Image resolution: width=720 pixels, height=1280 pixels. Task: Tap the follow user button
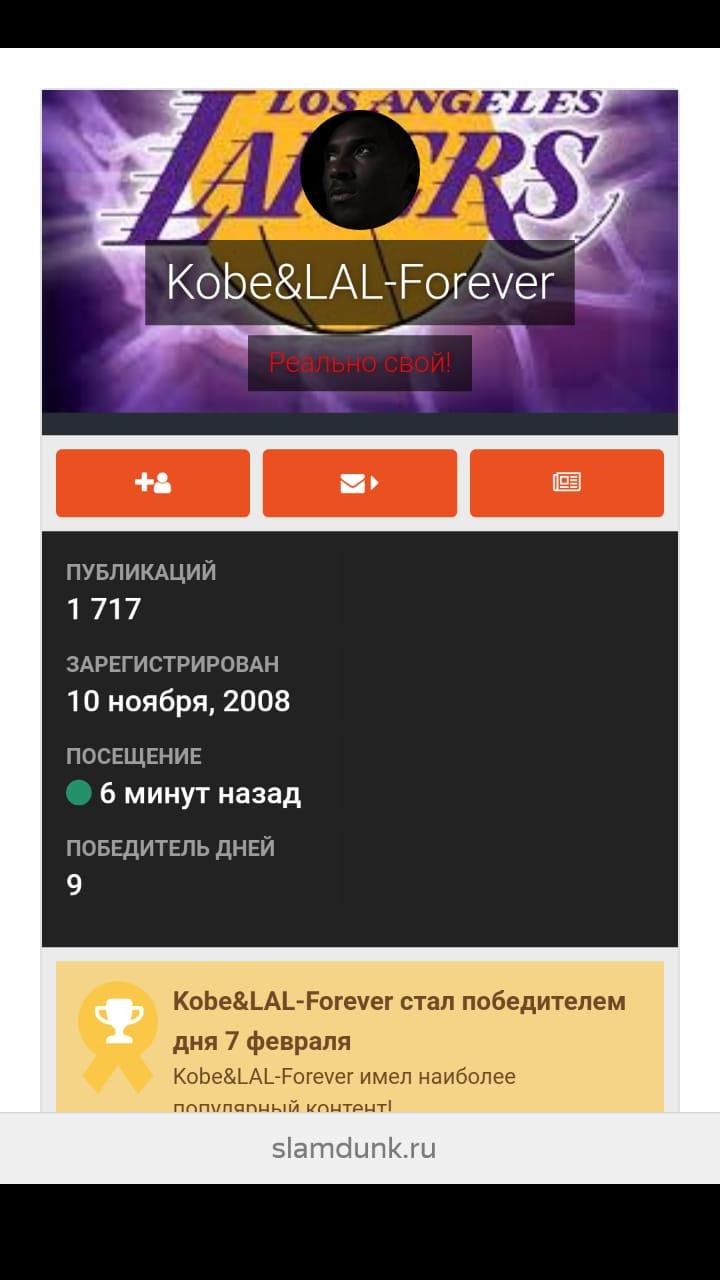[153, 483]
